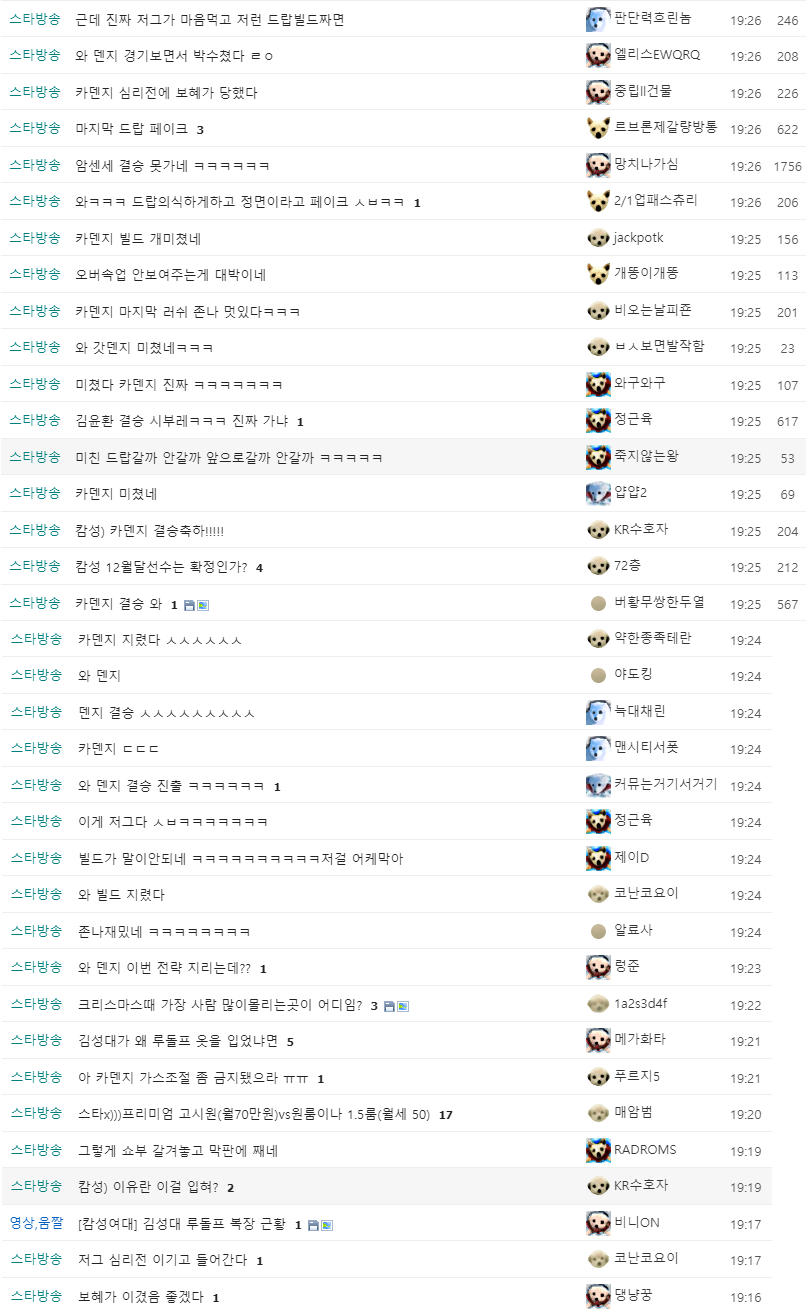View profile of user RADROMS
806x1314 pixels.
646,1150
